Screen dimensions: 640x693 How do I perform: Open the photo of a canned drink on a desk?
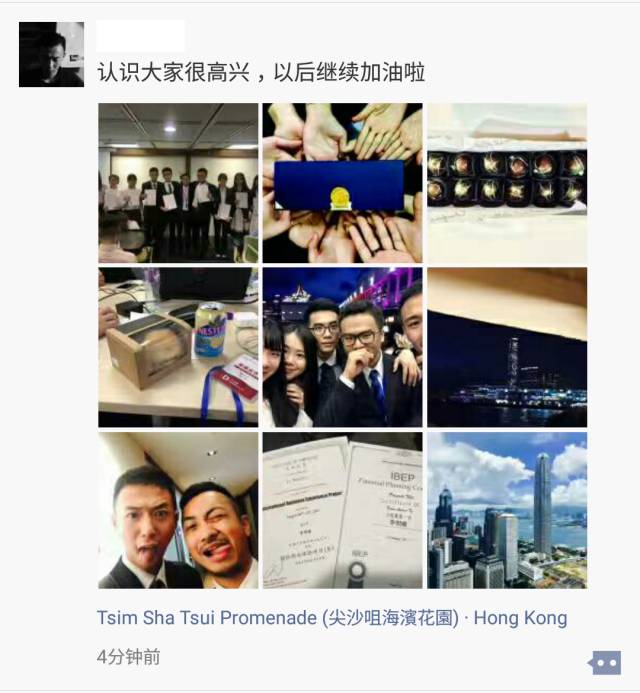[x=178, y=347]
